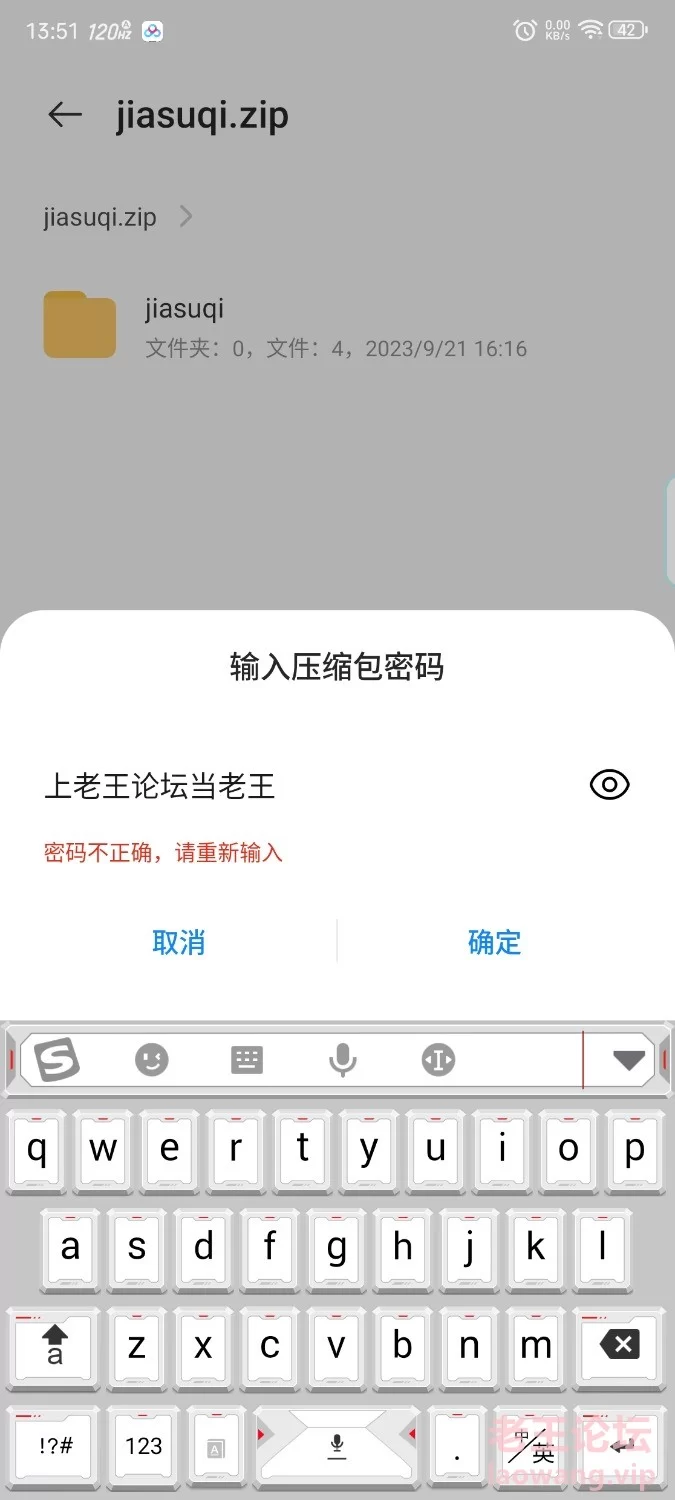675x1500 pixels.
Task: Hit the backspace key
Action: click(x=620, y=1346)
